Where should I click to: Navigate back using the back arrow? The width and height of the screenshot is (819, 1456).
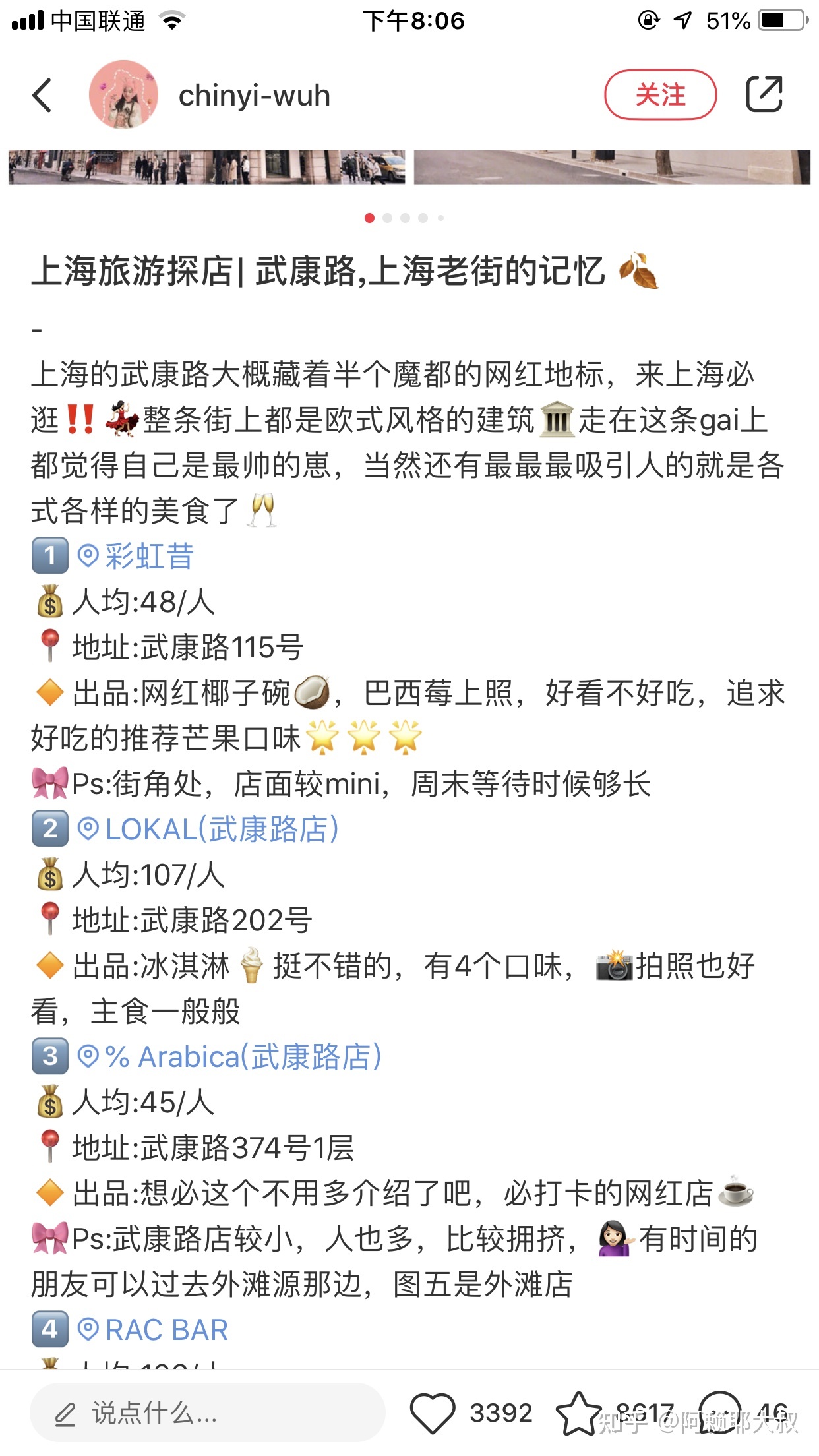pos(42,95)
